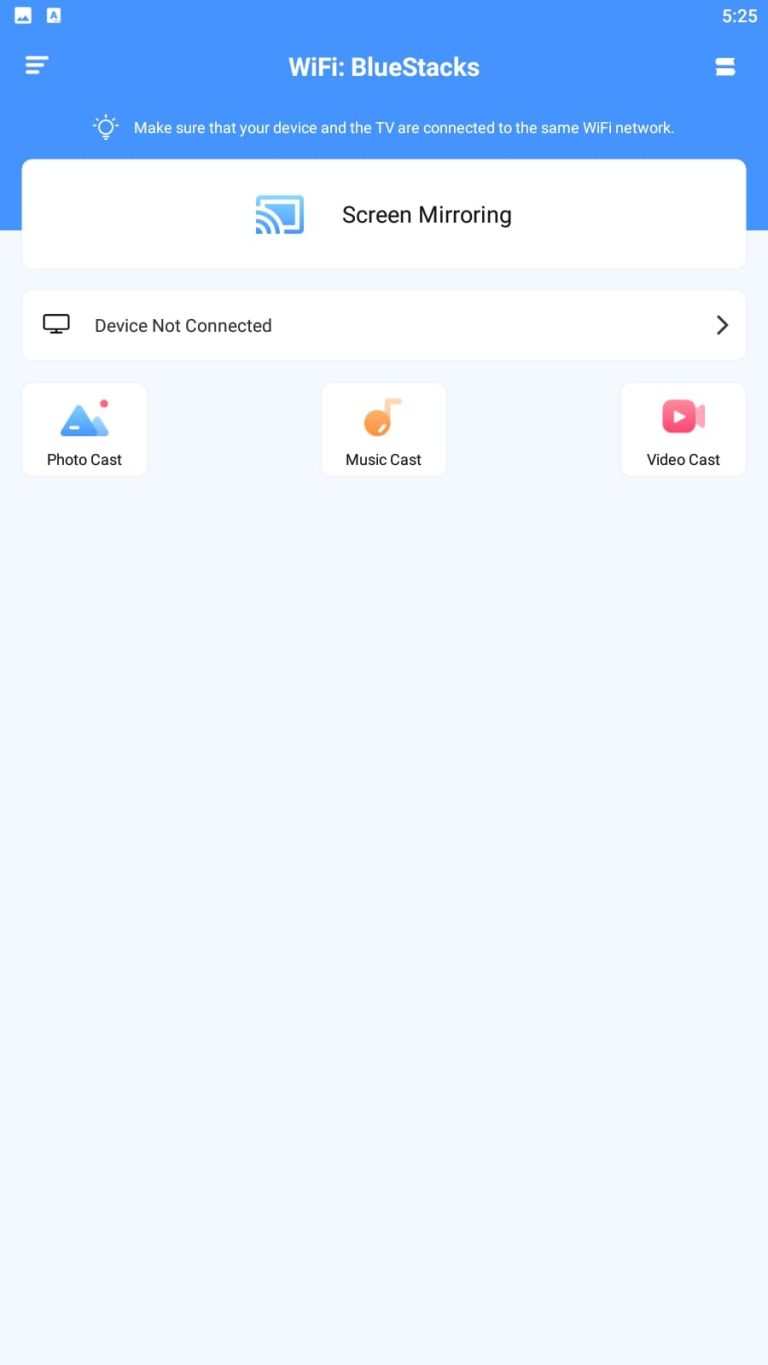The height and width of the screenshot is (1365, 768).
Task: Open the Music Cast feature
Action: [x=383, y=428]
